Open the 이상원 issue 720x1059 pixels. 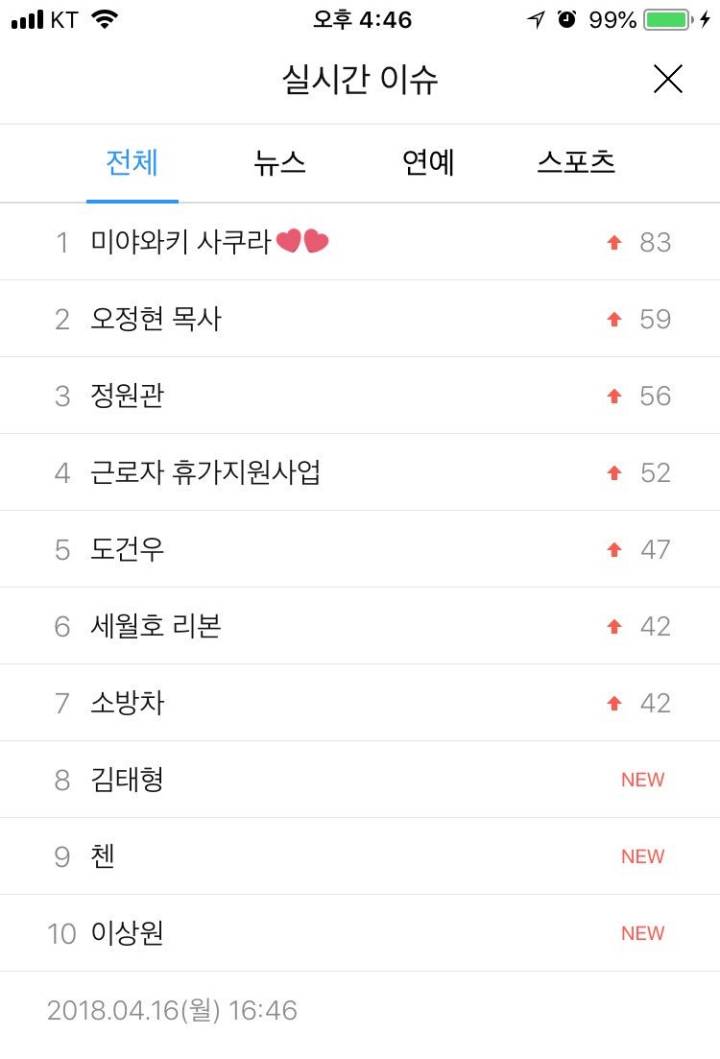click(127, 934)
